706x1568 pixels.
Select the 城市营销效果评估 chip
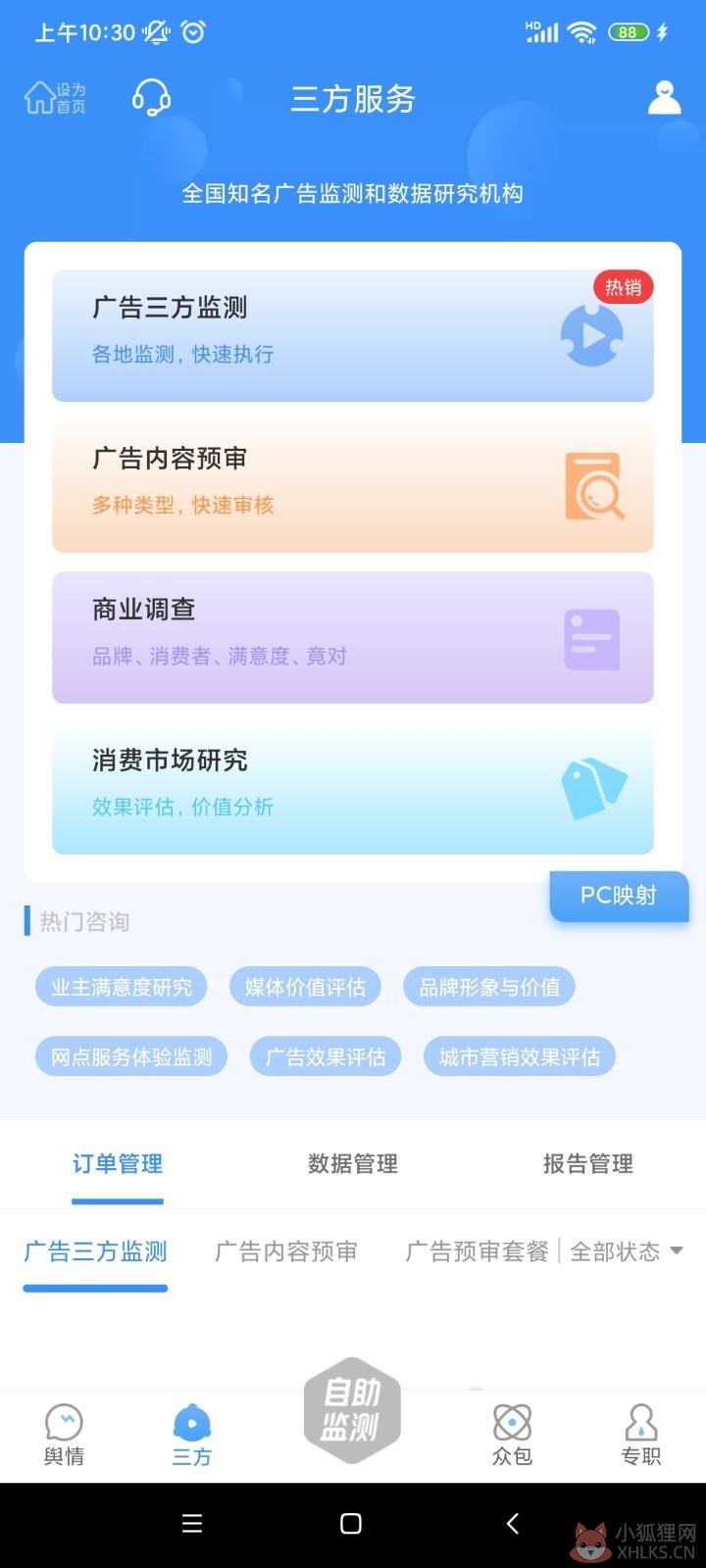click(520, 1057)
